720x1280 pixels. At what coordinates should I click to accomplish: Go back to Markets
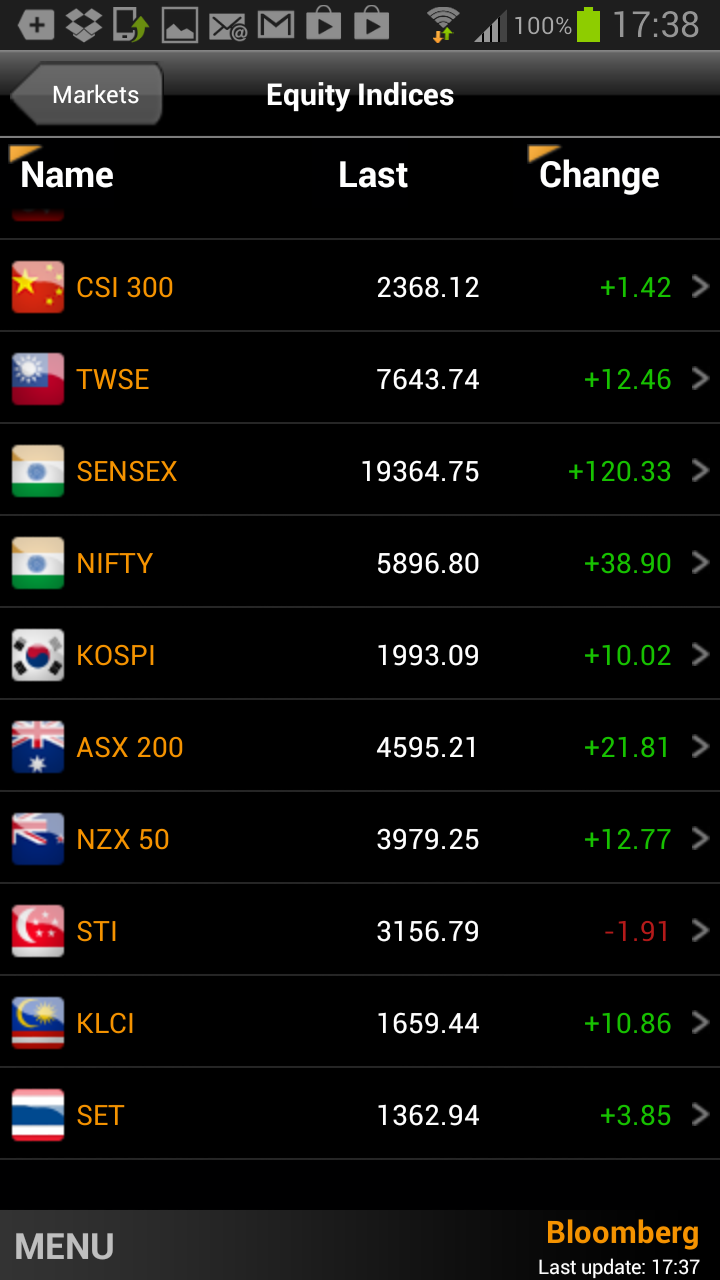87,95
